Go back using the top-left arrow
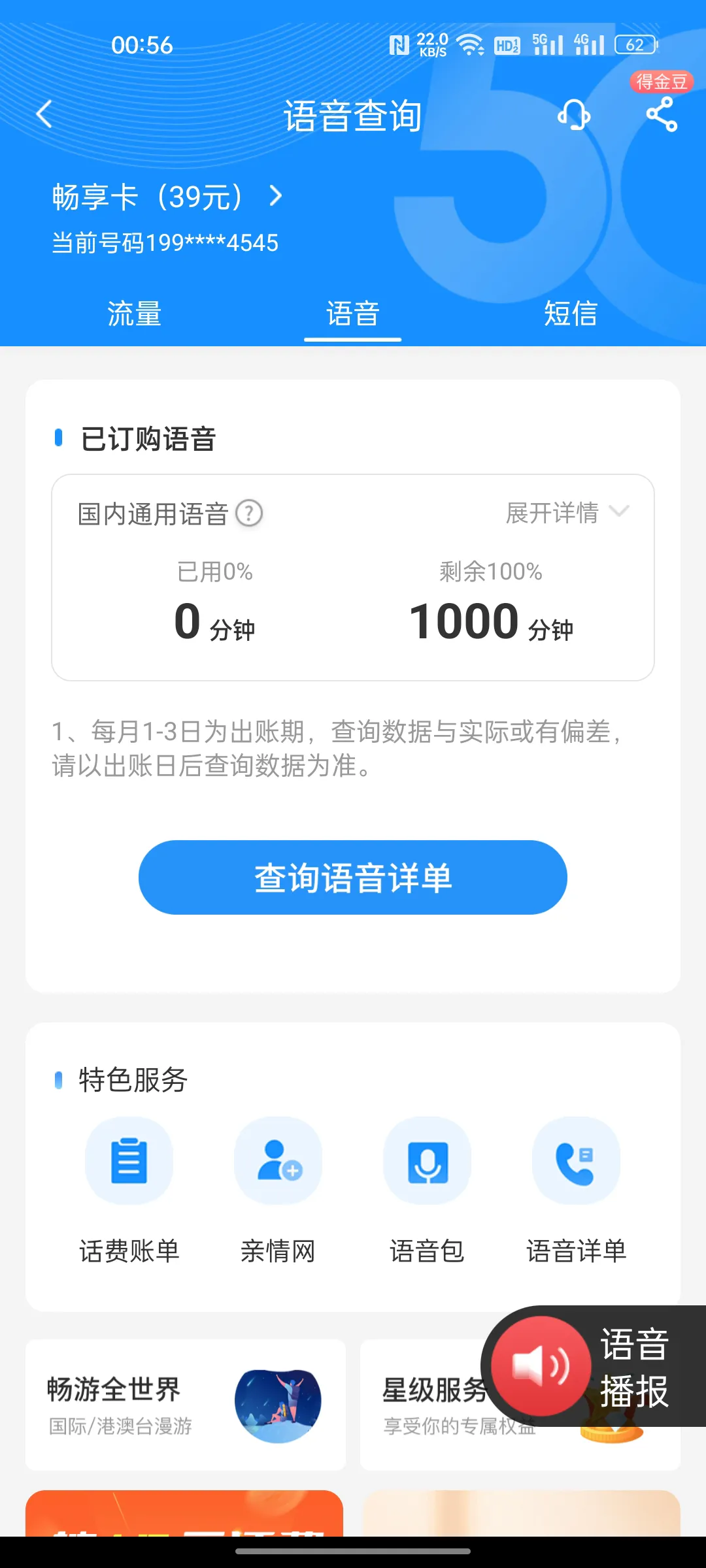The width and height of the screenshot is (706, 1568). tap(44, 115)
